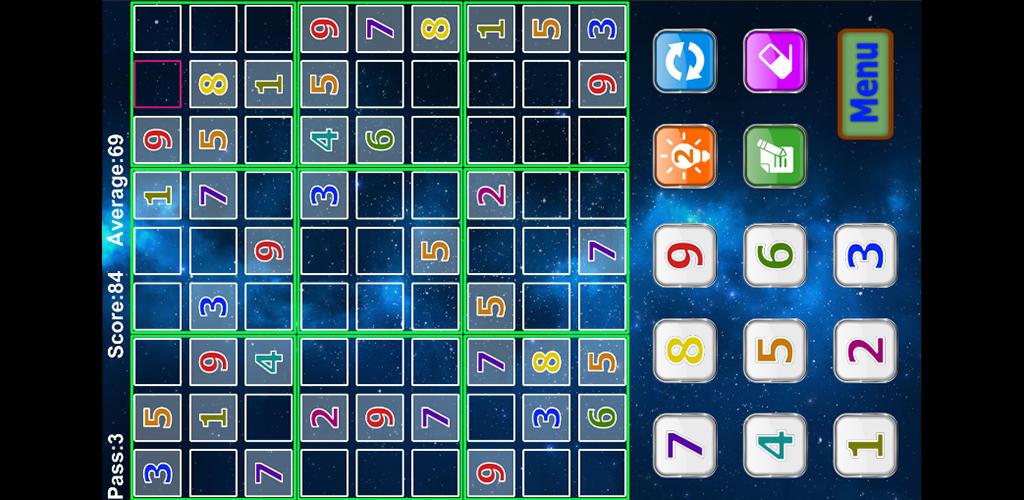Select number 3 on the keypad
Image resolution: width=1024 pixels, height=500 pixels.
(x=865, y=255)
